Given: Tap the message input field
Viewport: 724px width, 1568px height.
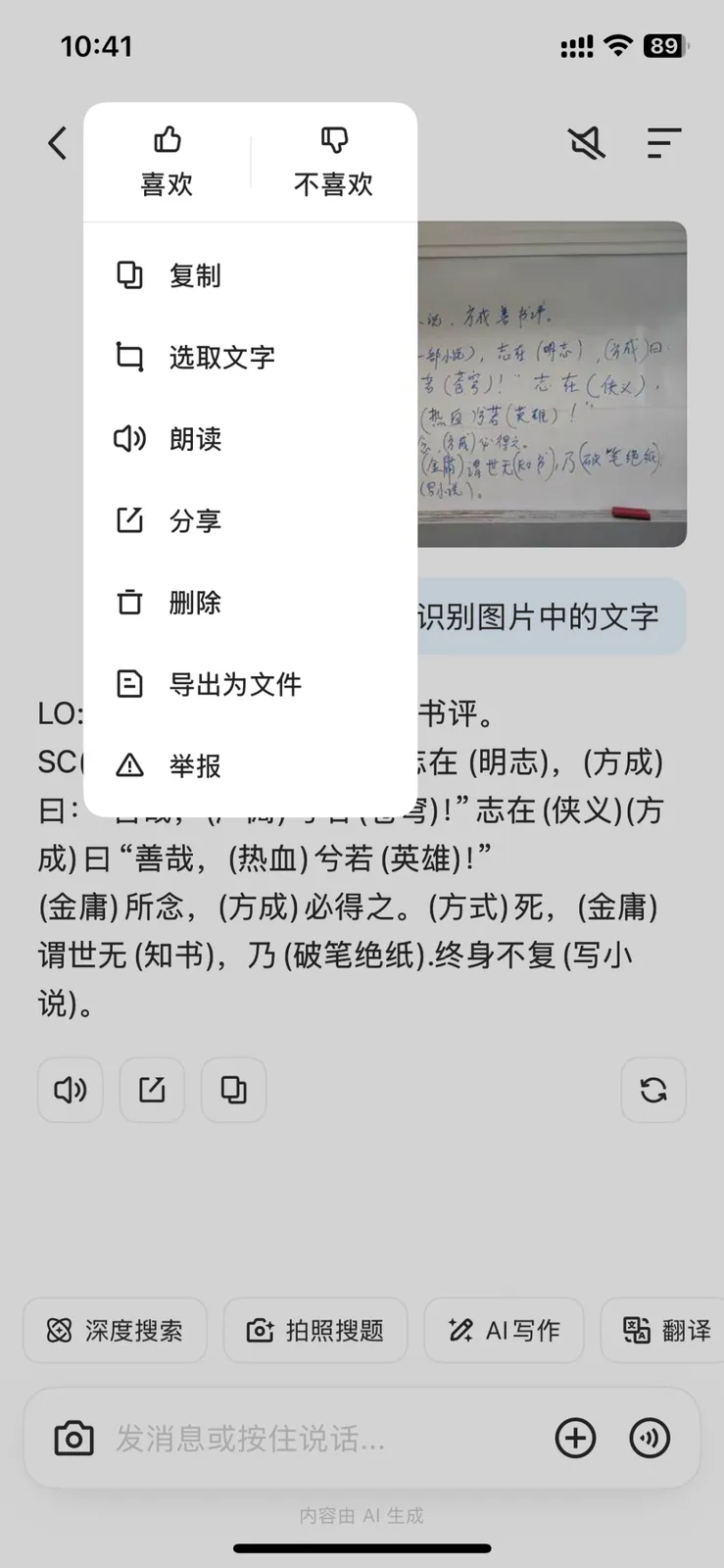Looking at the screenshot, I should pos(323,1438).
